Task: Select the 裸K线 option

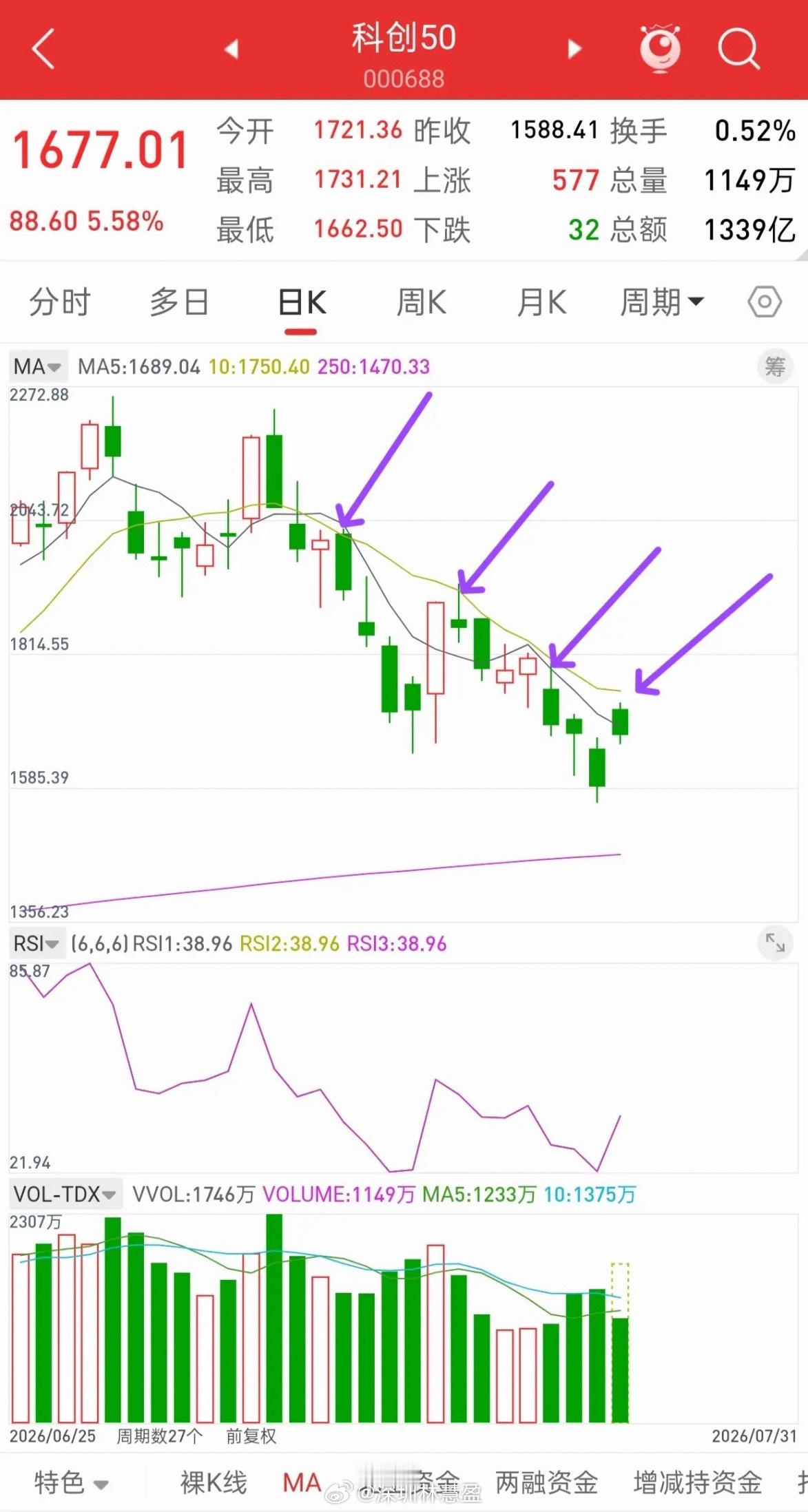Action: point(214,1482)
